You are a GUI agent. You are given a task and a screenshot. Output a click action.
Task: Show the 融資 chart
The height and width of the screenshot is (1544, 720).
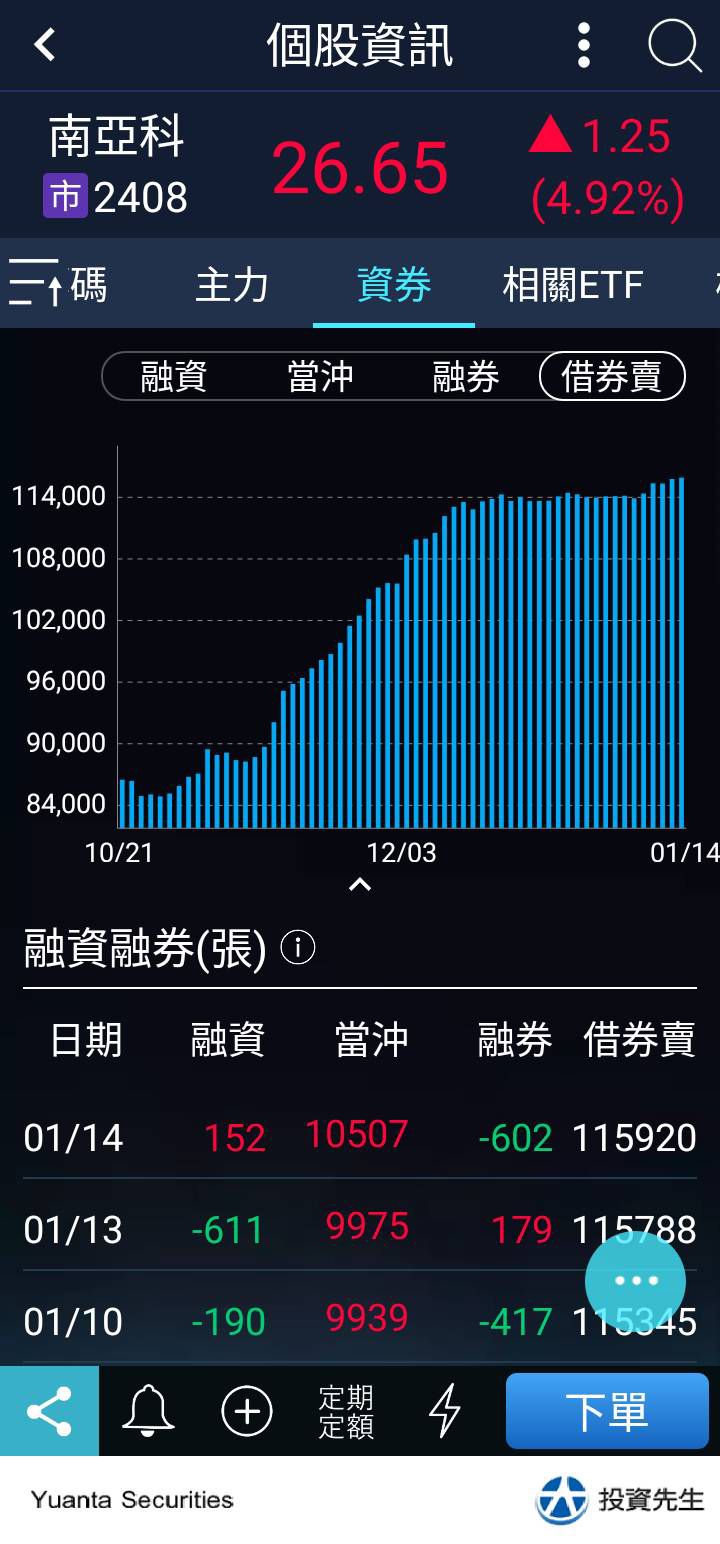[174, 377]
